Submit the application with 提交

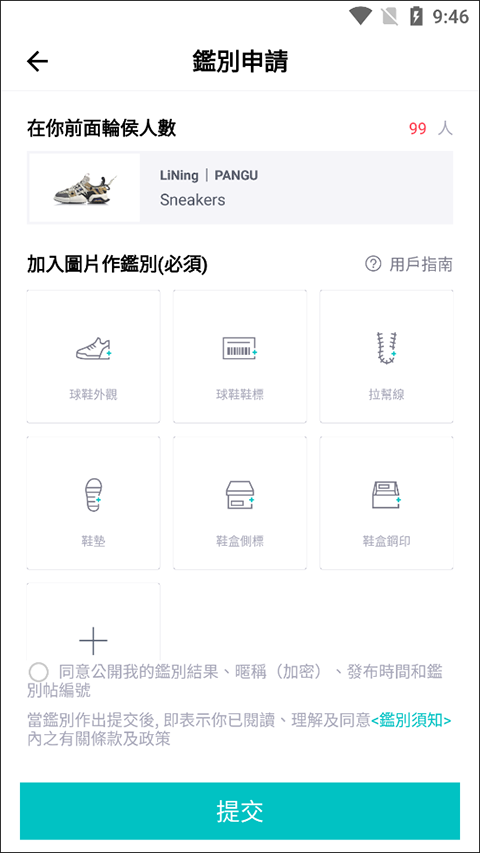(x=239, y=811)
